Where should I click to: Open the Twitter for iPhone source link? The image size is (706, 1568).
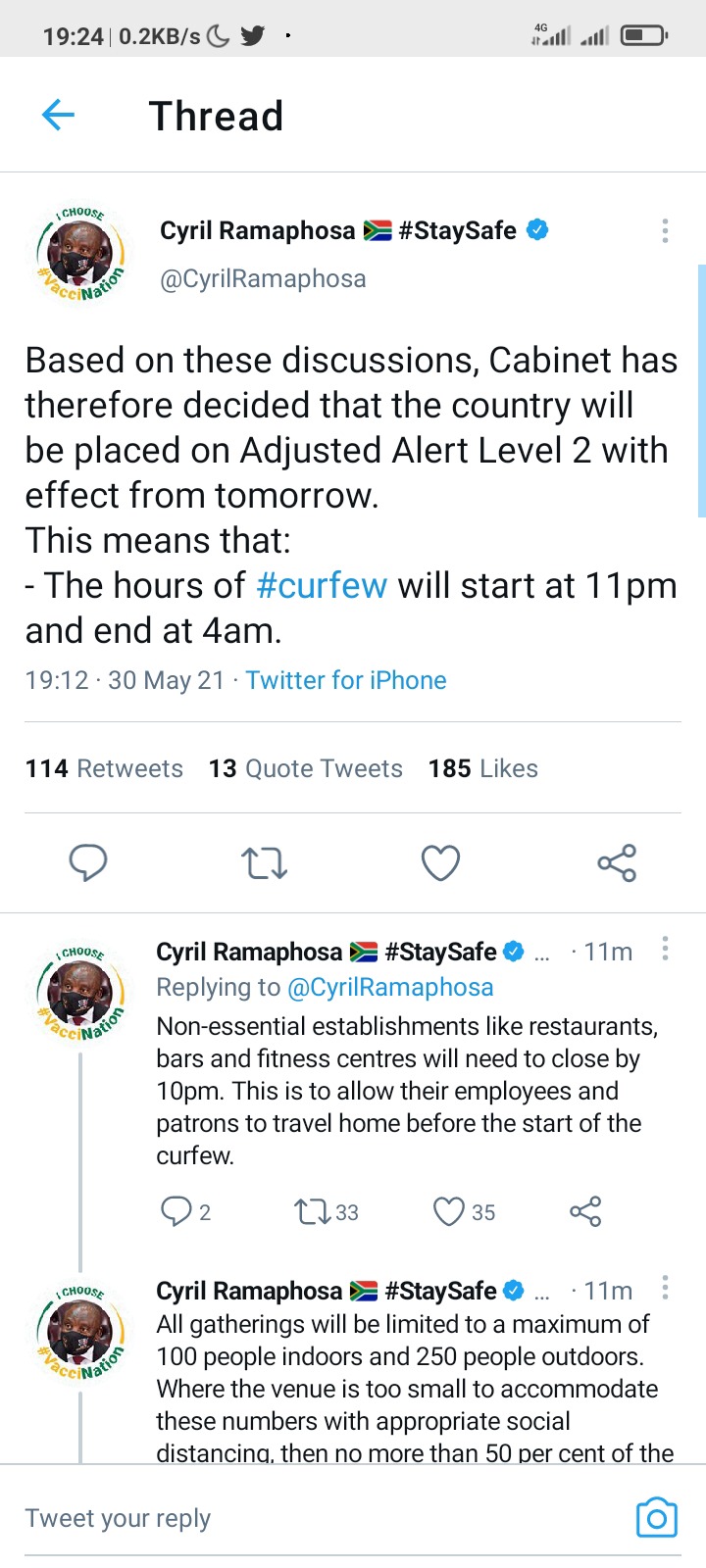pos(345,680)
